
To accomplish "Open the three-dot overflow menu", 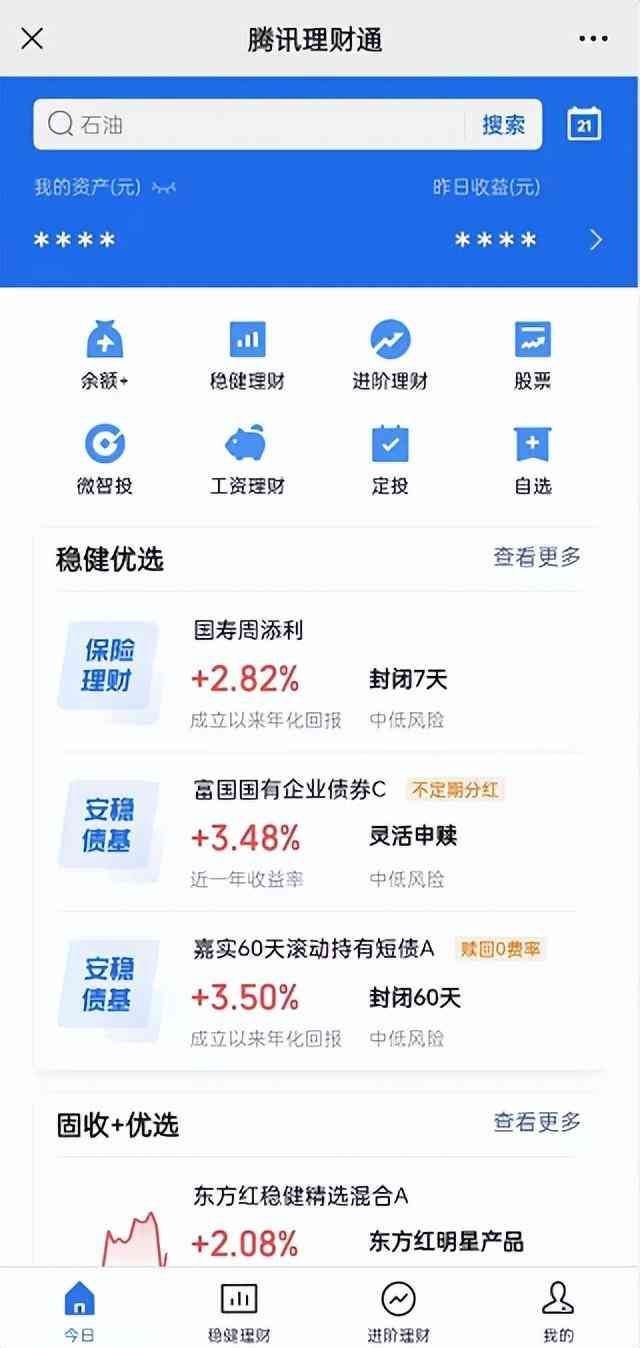I will 593,39.
